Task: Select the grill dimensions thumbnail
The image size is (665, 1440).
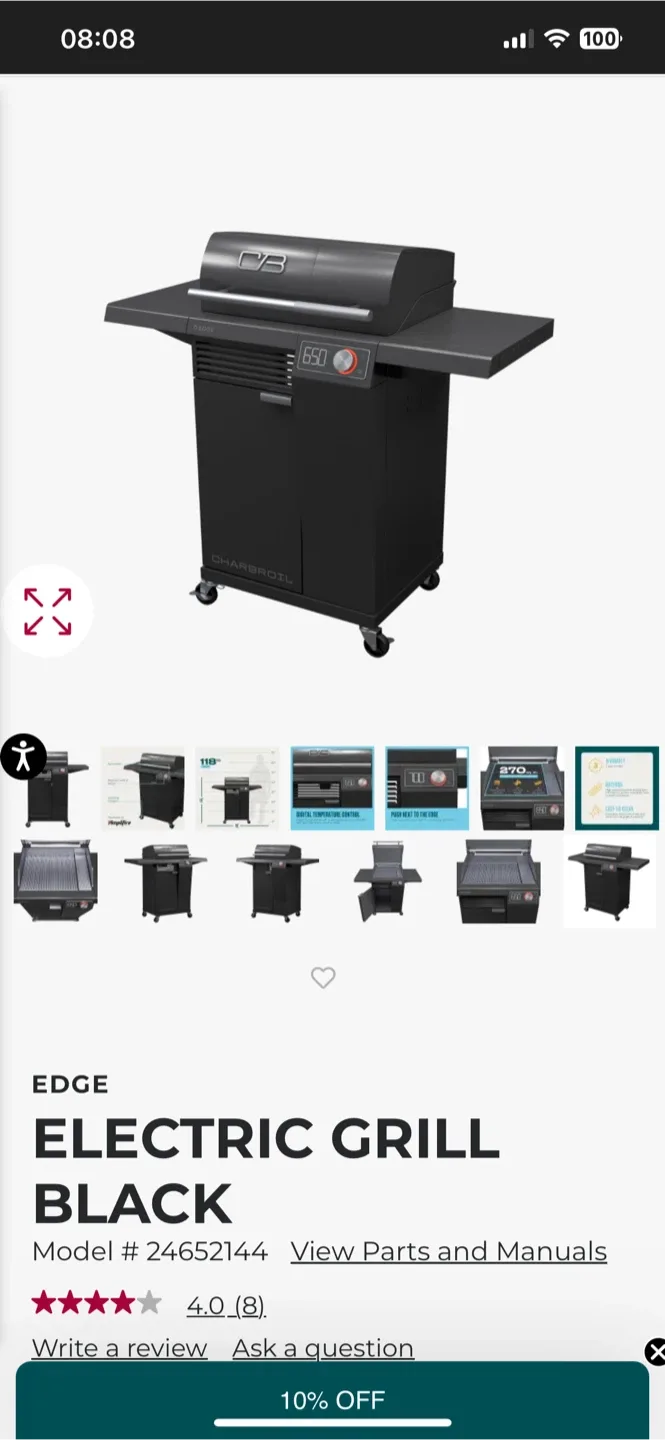Action: [237, 788]
